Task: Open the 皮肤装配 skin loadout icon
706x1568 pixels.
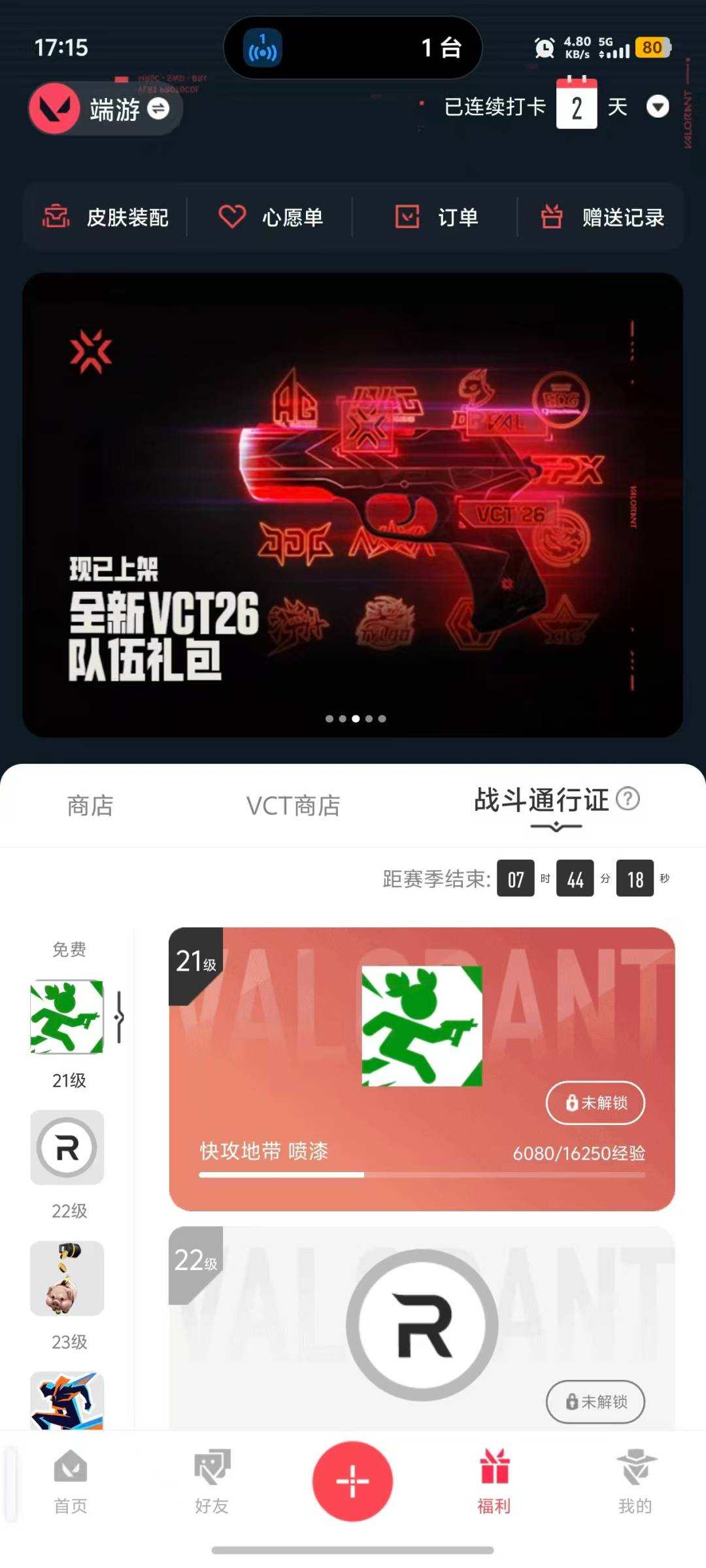Action: 58,216
